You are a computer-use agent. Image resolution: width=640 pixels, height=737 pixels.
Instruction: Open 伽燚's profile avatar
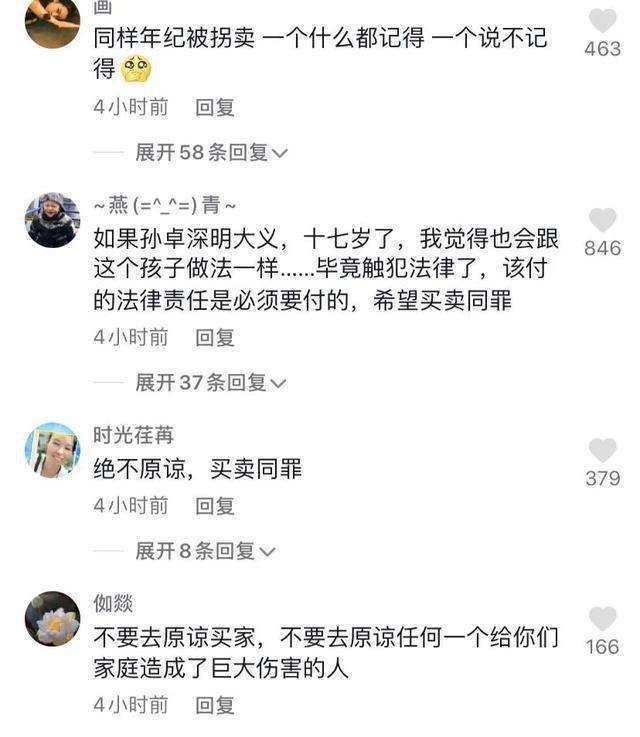(x=52, y=618)
